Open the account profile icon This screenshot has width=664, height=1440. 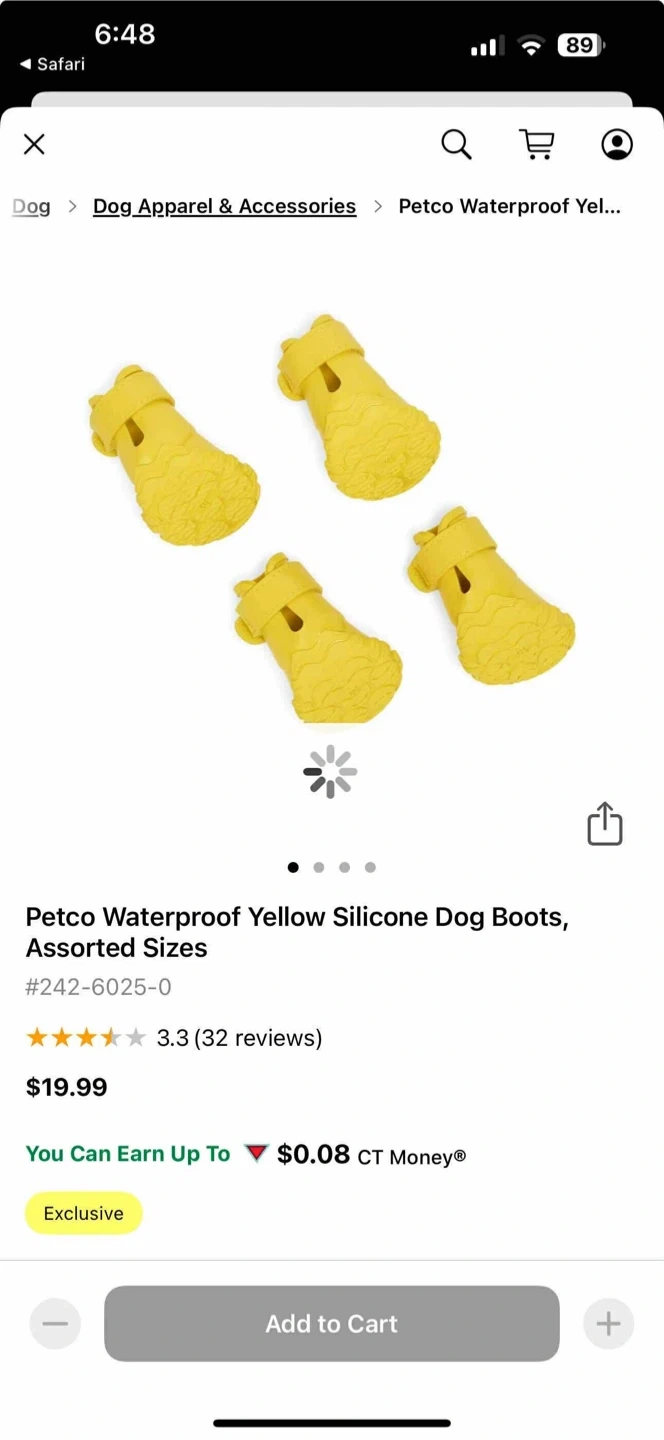[617, 145]
